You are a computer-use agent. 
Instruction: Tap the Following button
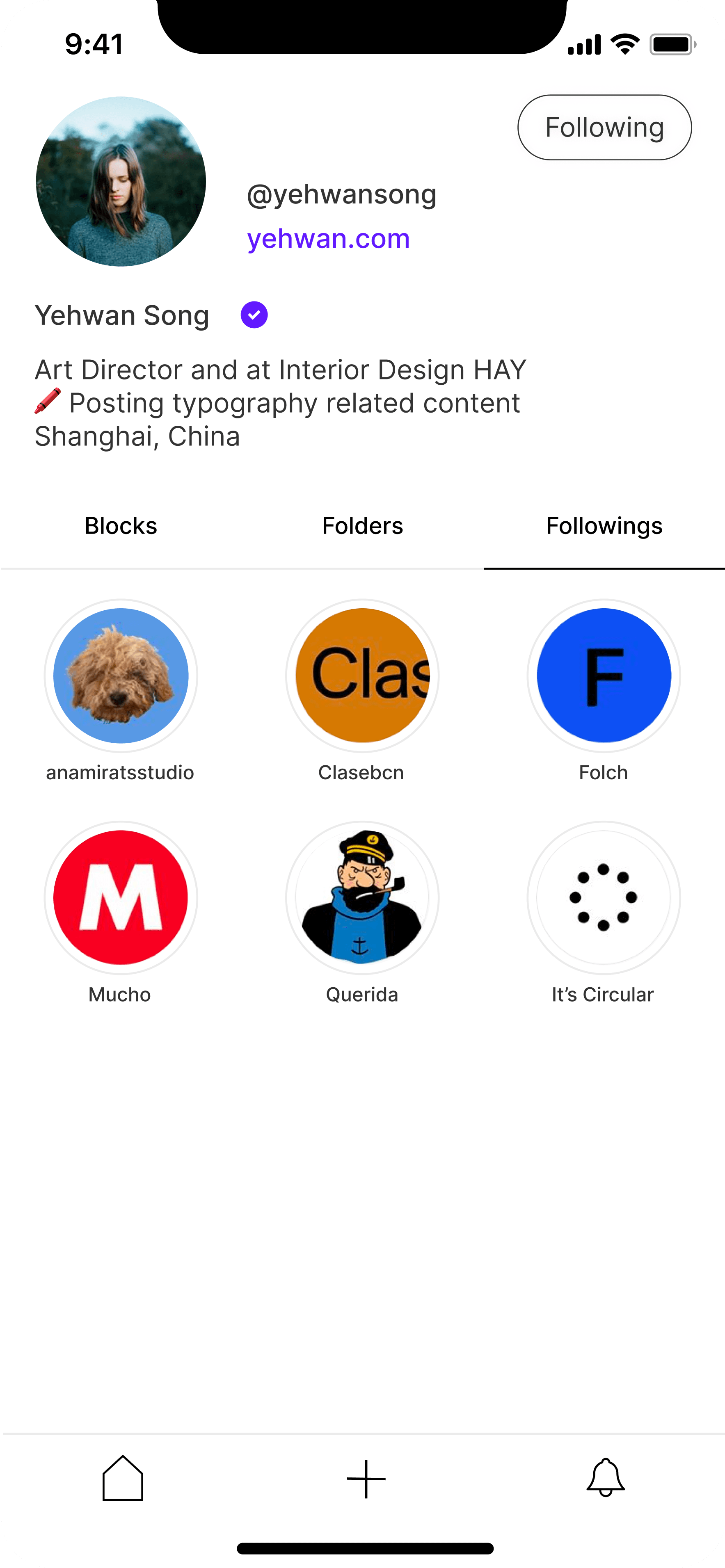[x=604, y=128]
